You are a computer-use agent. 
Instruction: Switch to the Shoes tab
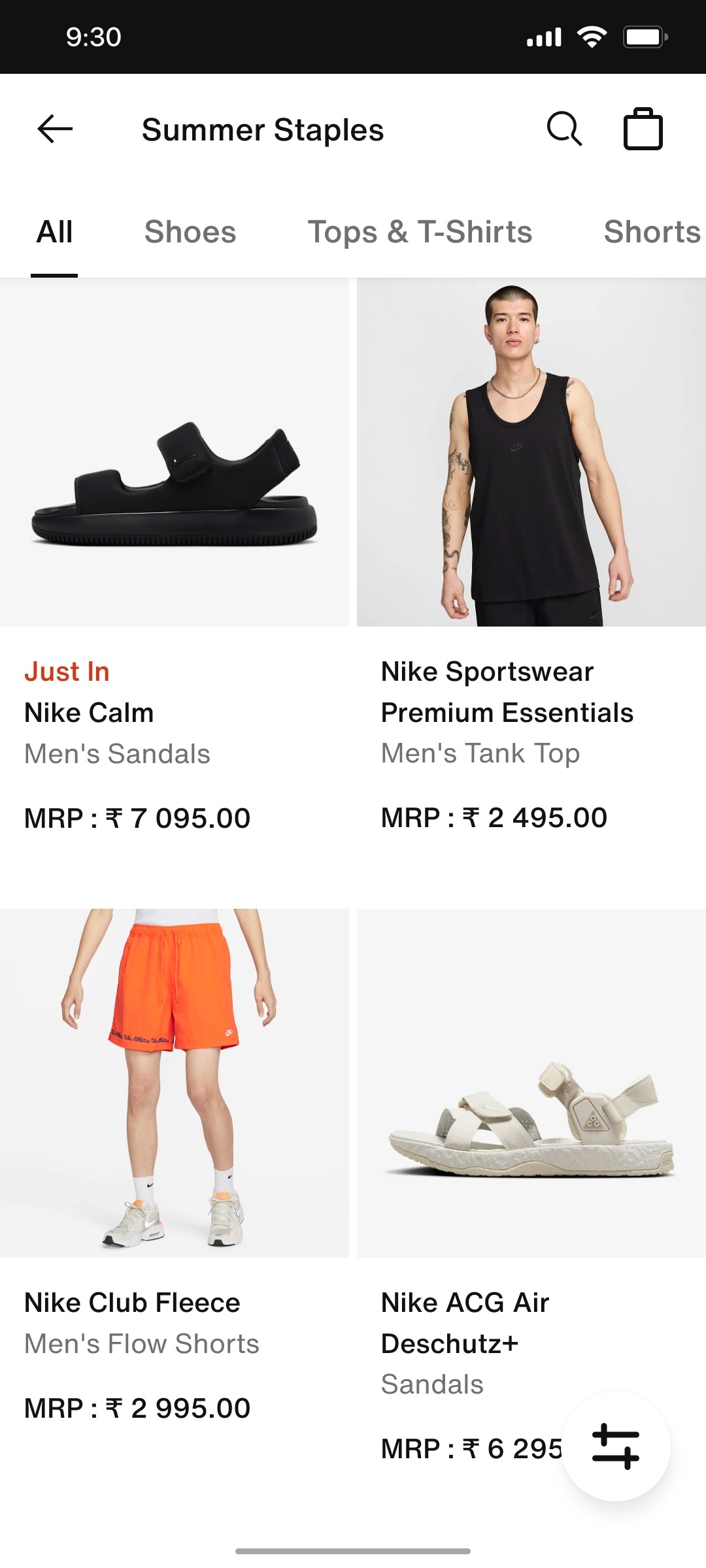[190, 232]
